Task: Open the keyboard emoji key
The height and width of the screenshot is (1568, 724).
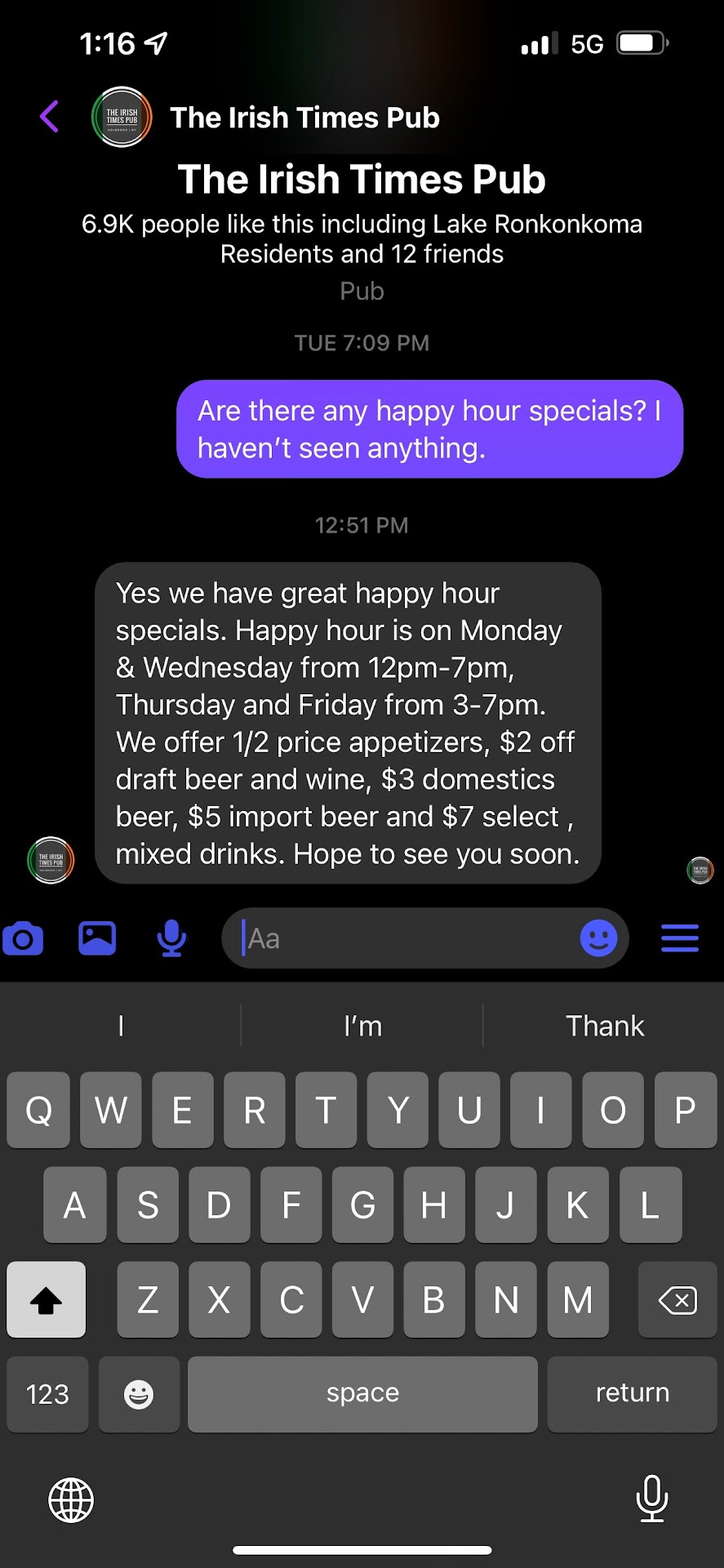Action: coord(139,1393)
